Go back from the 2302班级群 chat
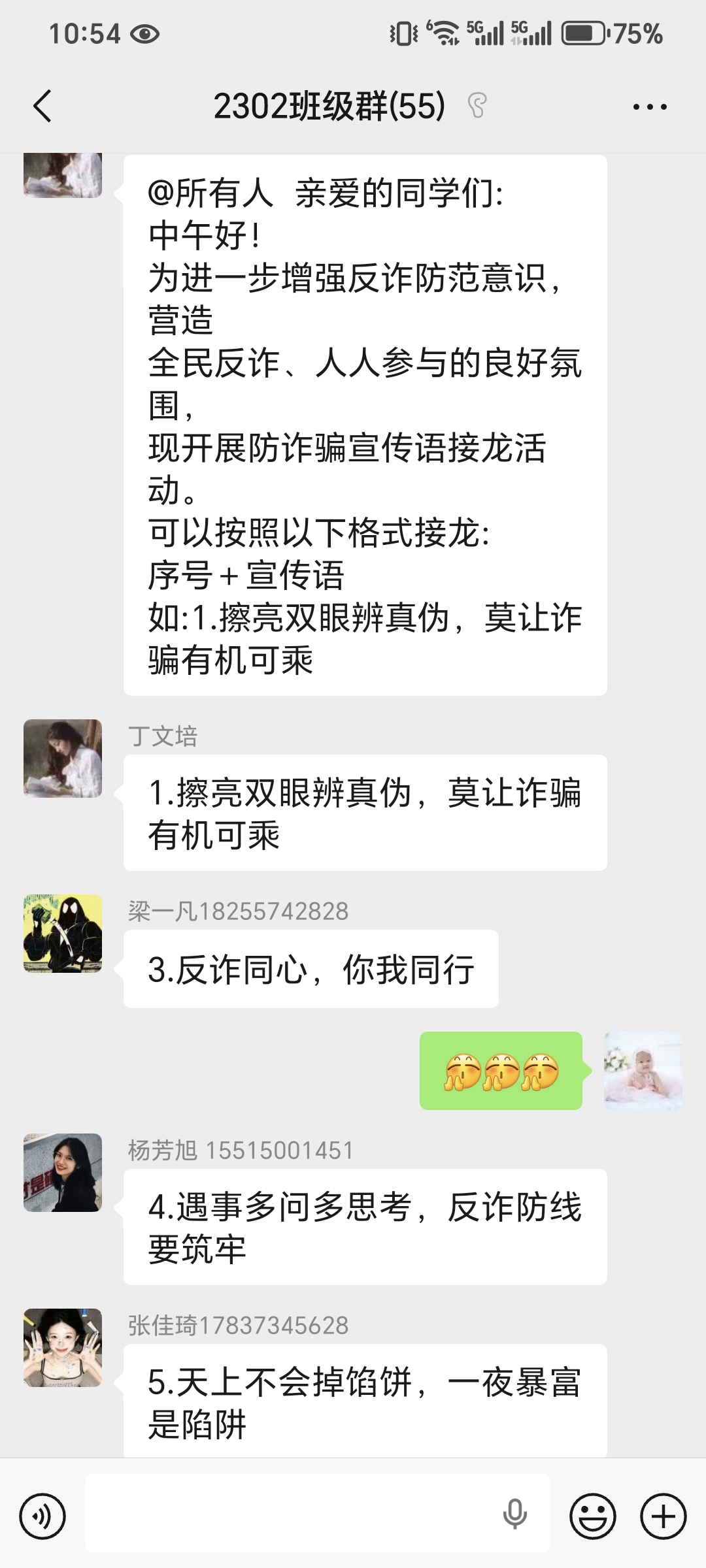706x1568 pixels. pos(42,106)
